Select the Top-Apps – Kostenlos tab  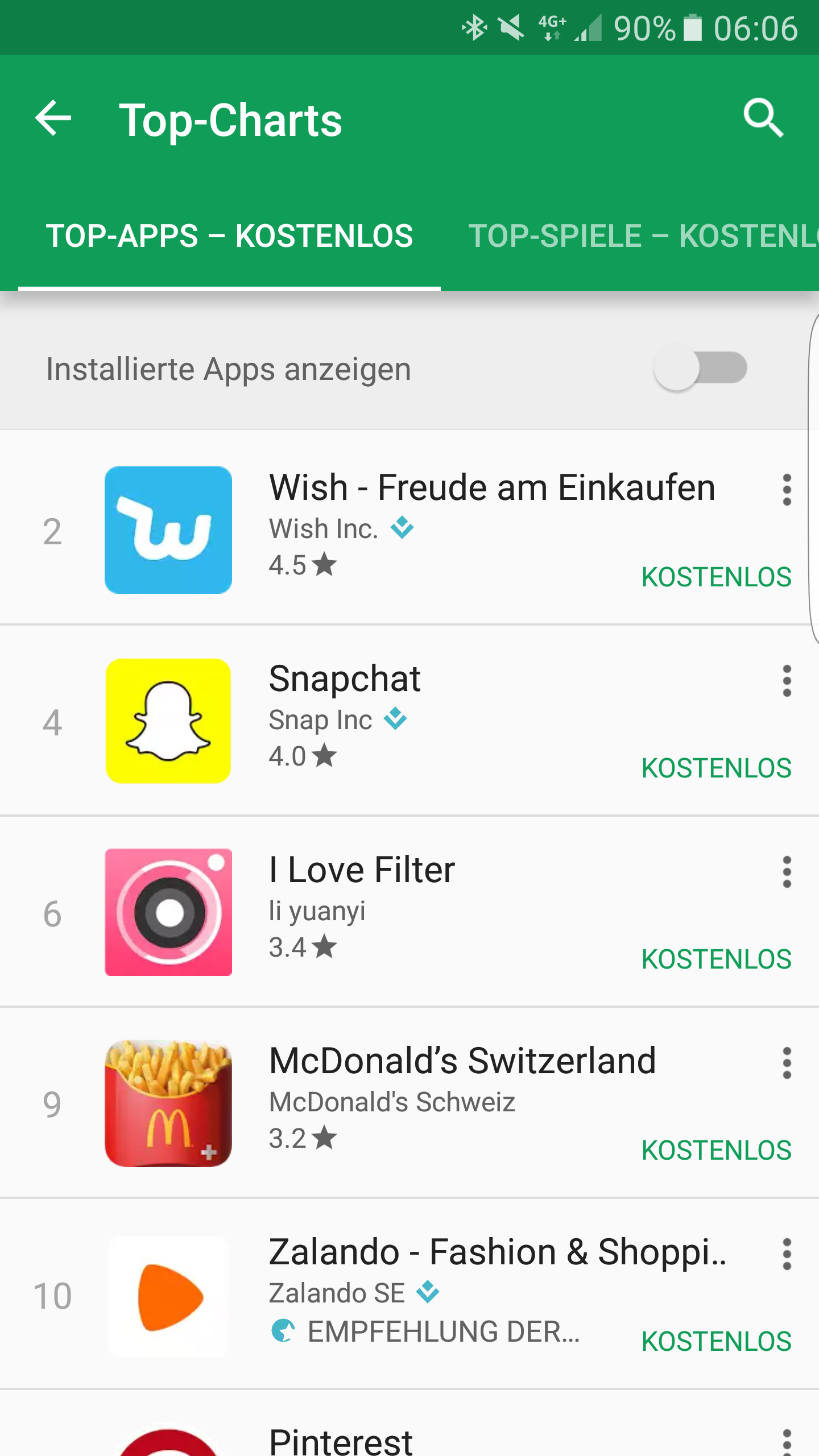[x=229, y=236]
